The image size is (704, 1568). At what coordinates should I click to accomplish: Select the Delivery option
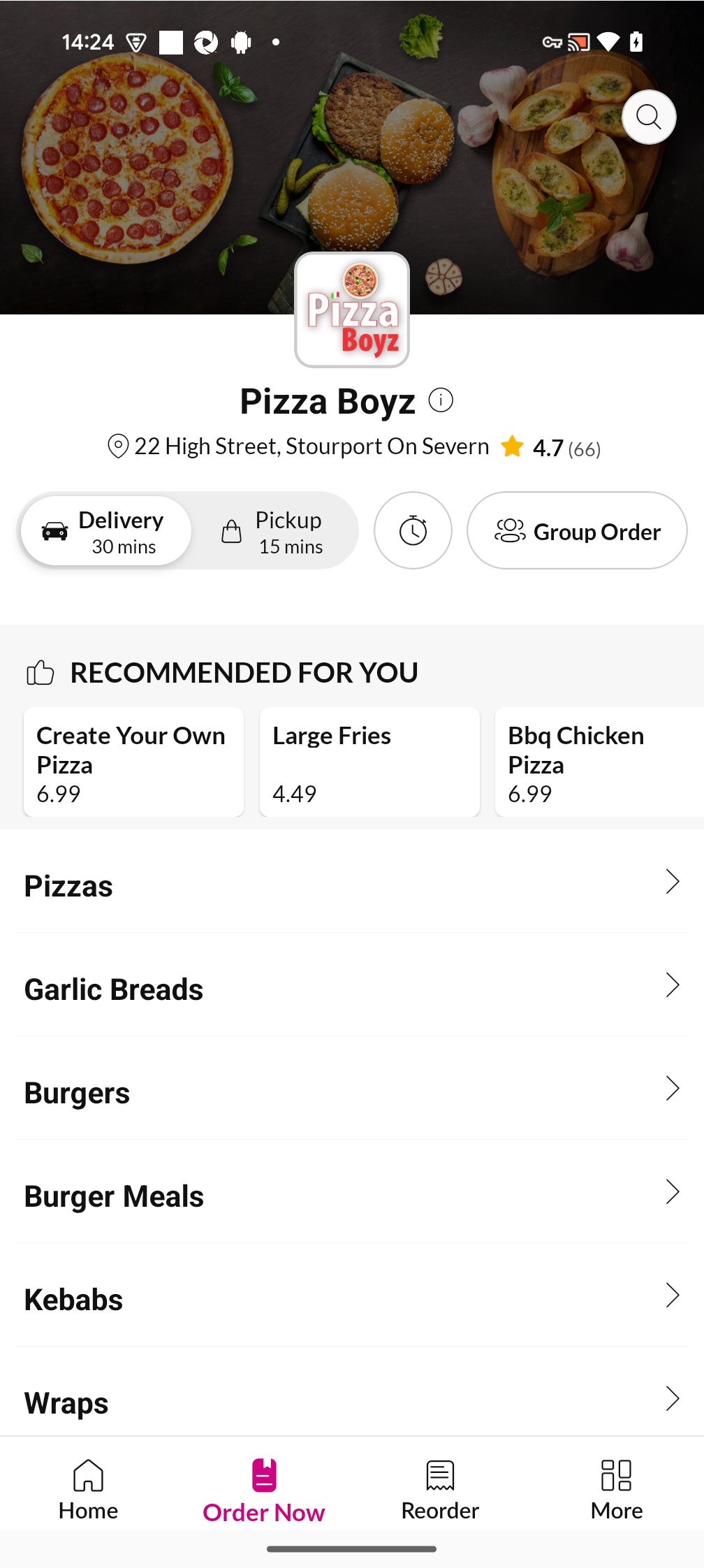coord(106,531)
